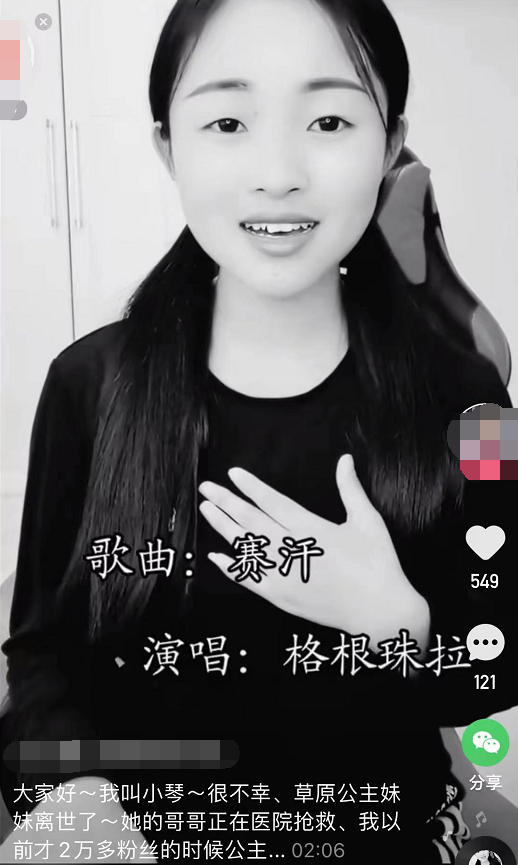This screenshot has height=865, width=518.
Task: Expand the truncated video caption
Action: (207, 823)
